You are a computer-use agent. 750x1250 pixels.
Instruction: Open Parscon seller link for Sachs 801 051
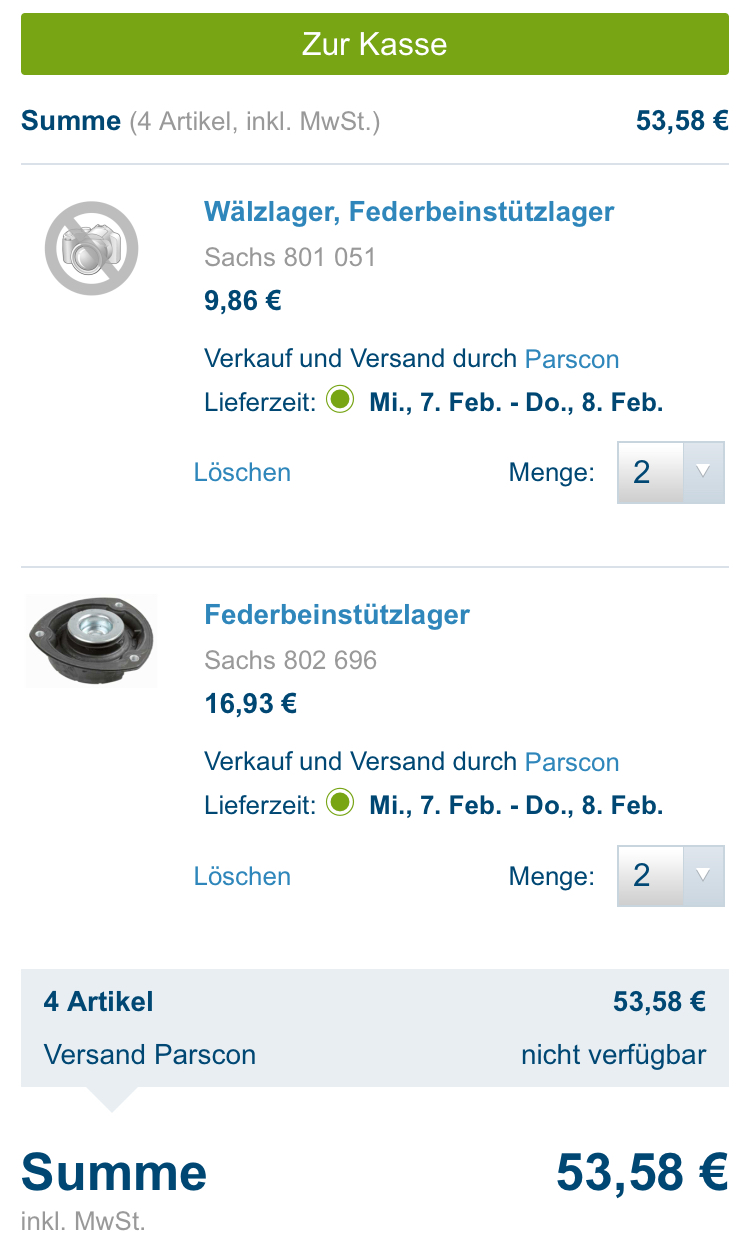571,359
